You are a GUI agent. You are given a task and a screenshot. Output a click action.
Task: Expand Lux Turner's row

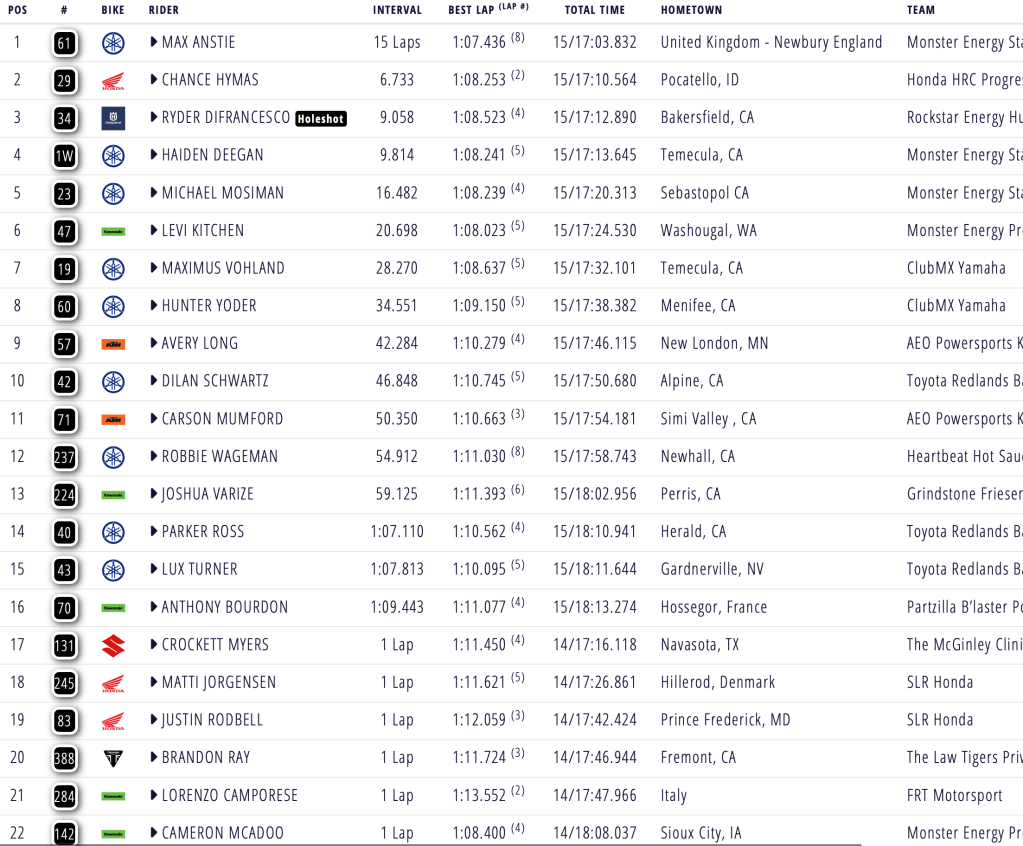tap(154, 569)
